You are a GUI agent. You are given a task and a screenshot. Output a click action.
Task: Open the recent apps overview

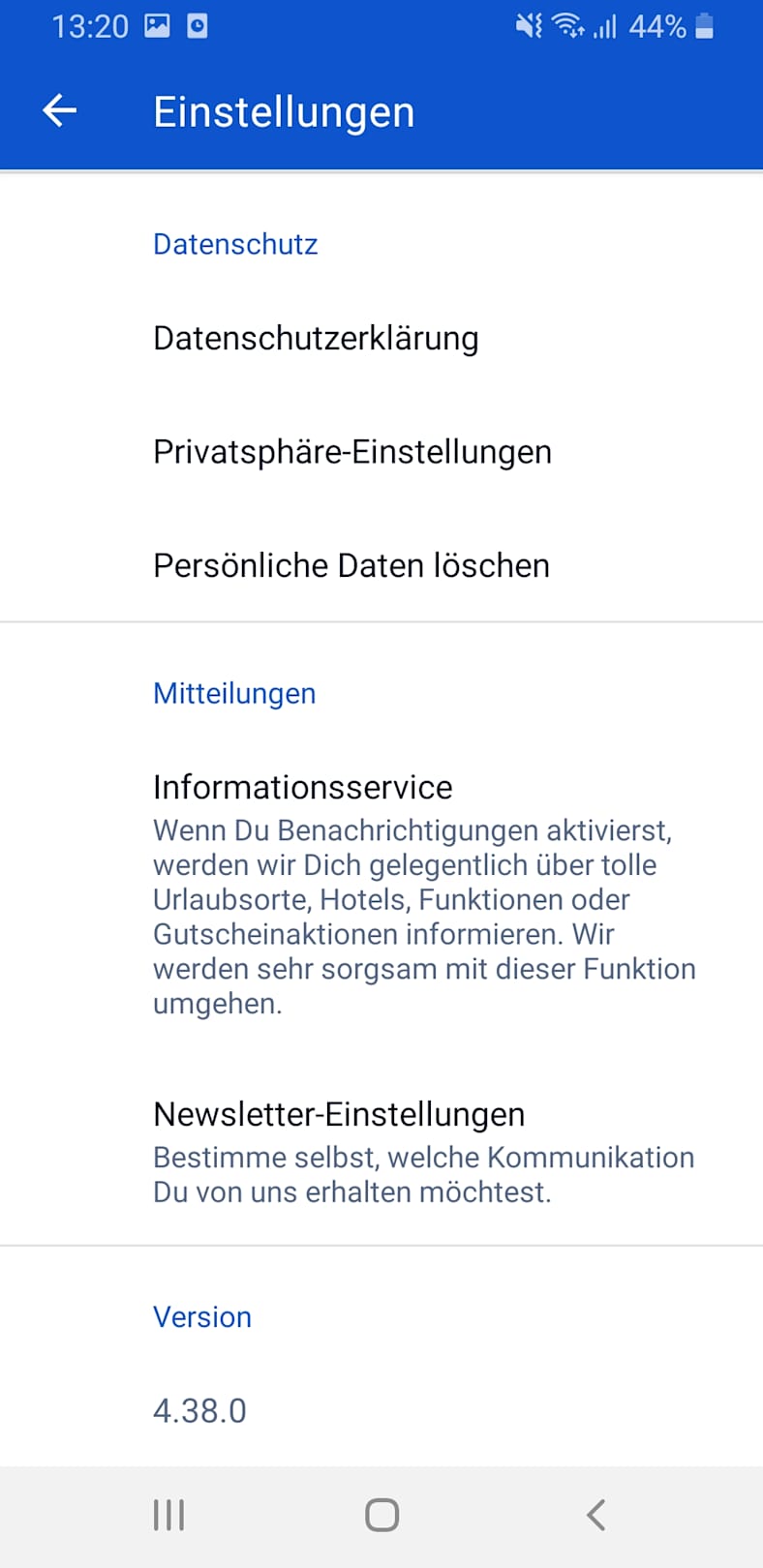point(168,1515)
